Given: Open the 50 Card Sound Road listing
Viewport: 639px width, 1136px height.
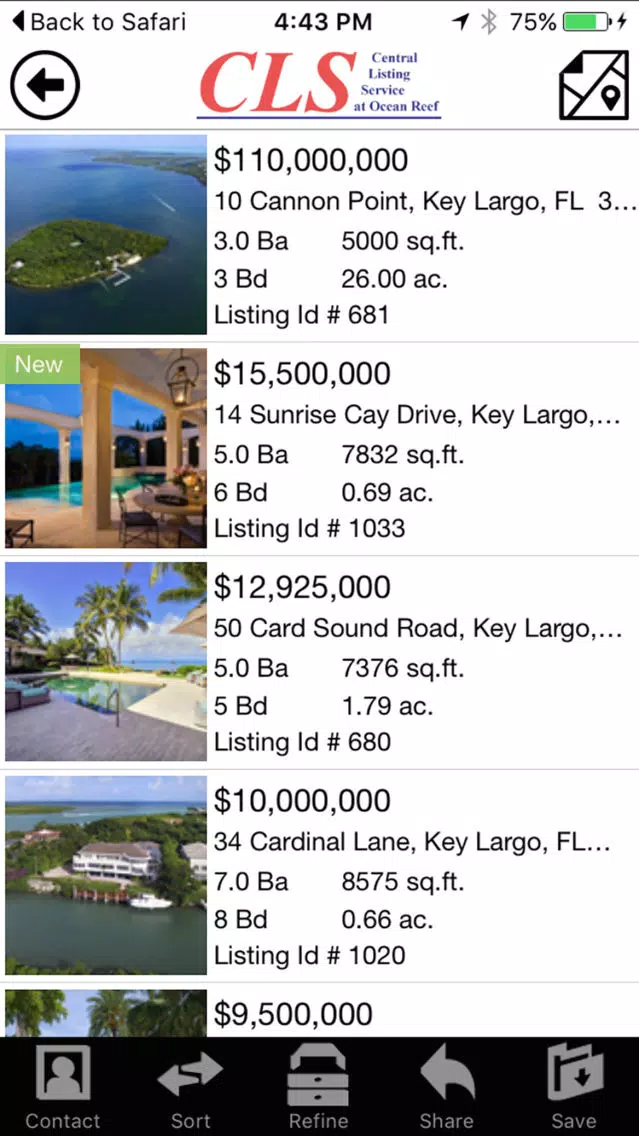Looking at the screenshot, I should coord(320,662).
